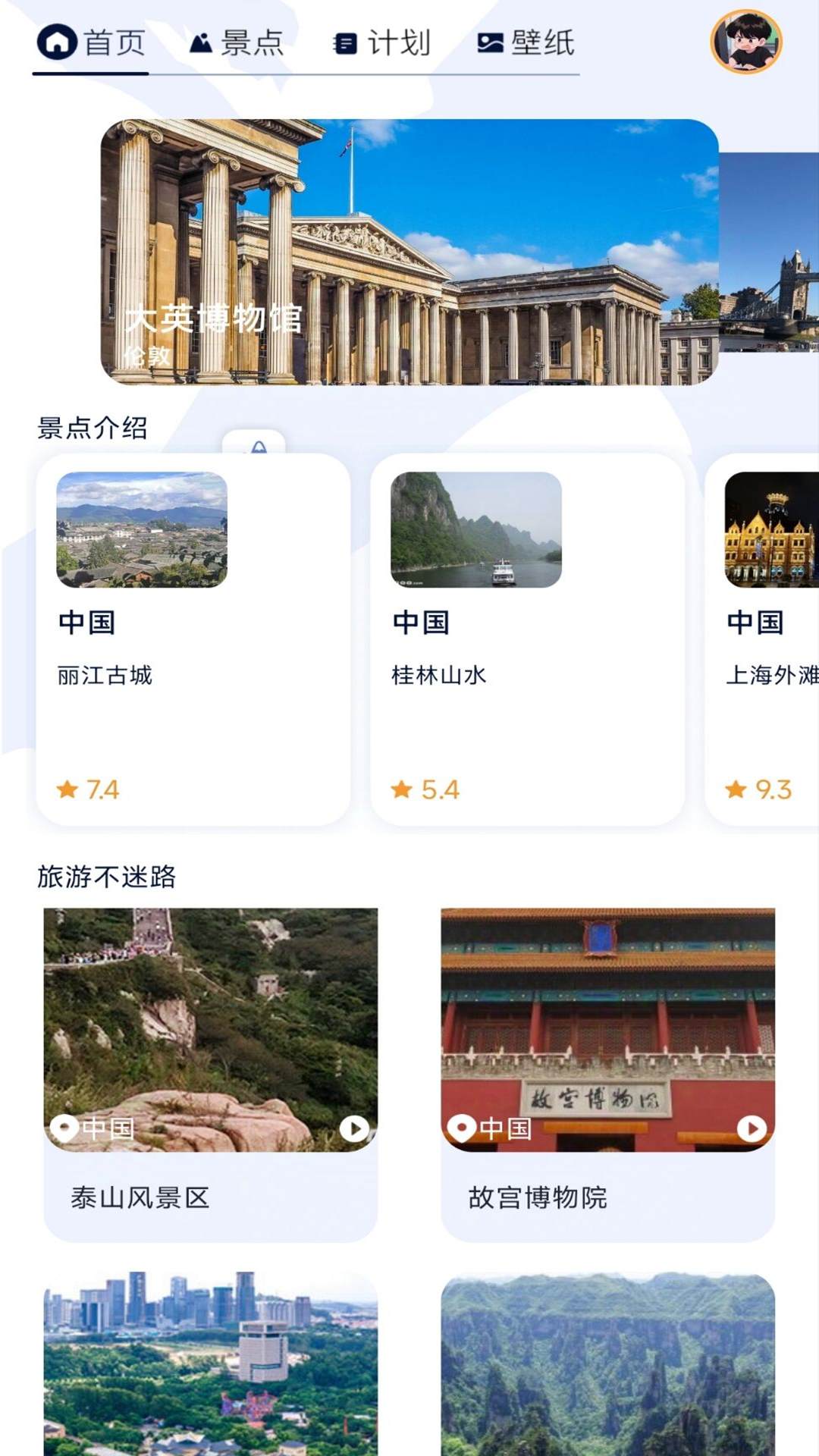
Task: Click the mountain icon on the 景点 tab
Action: (x=201, y=43)
